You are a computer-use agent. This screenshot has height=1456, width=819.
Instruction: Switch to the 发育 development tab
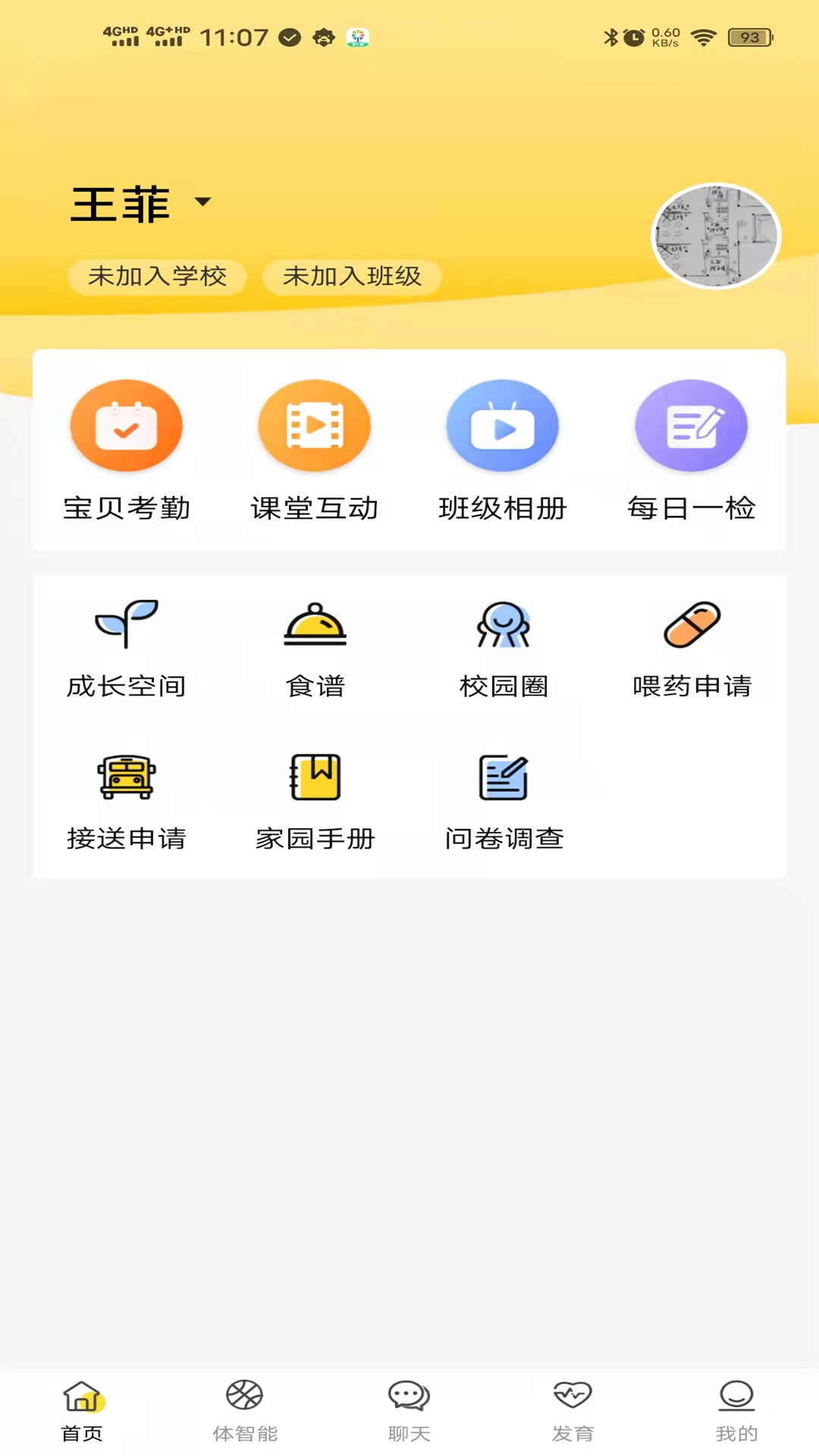(573, 1411)
